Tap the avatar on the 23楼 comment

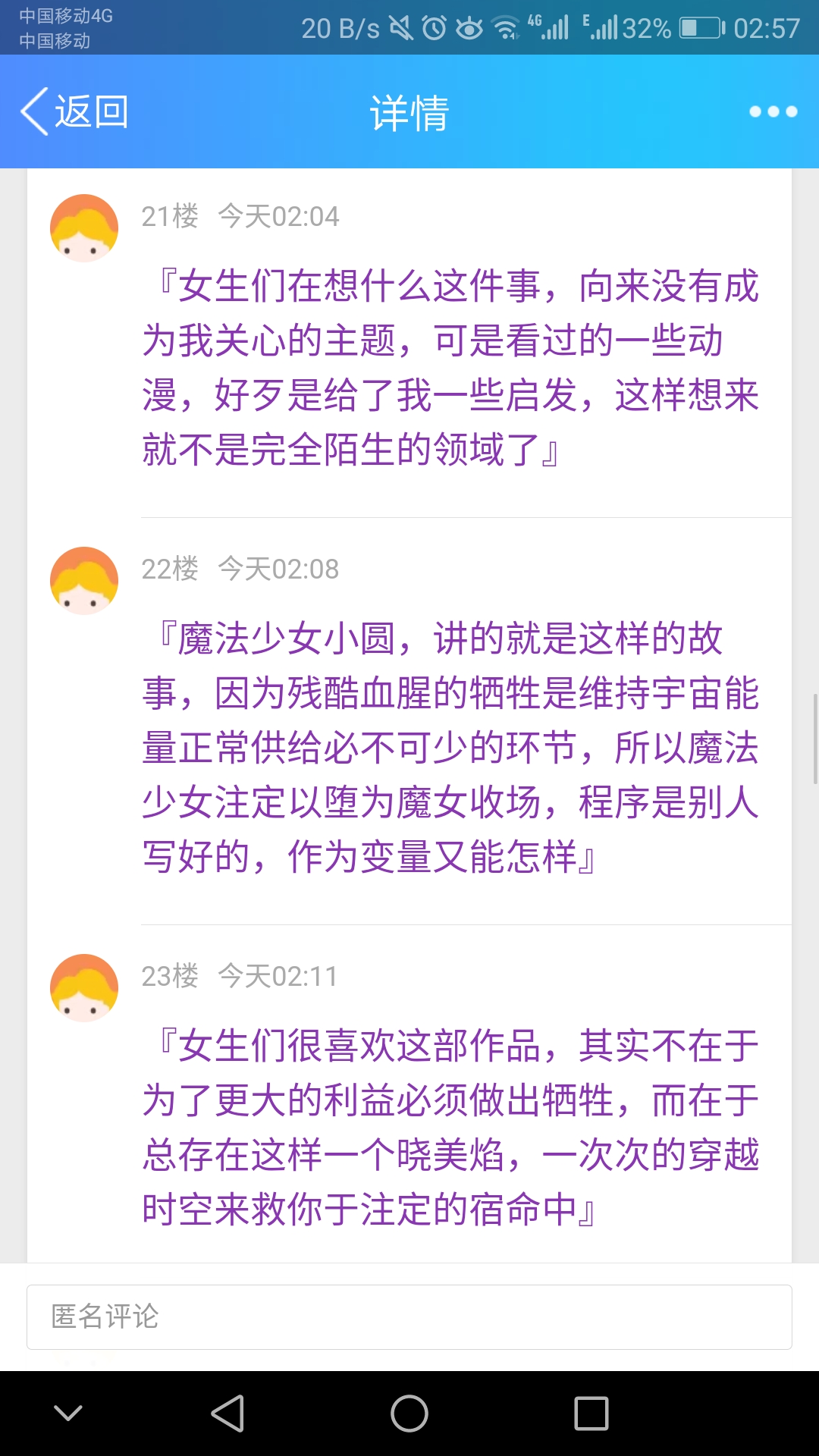pyautogui.click(x=84, y=988)
